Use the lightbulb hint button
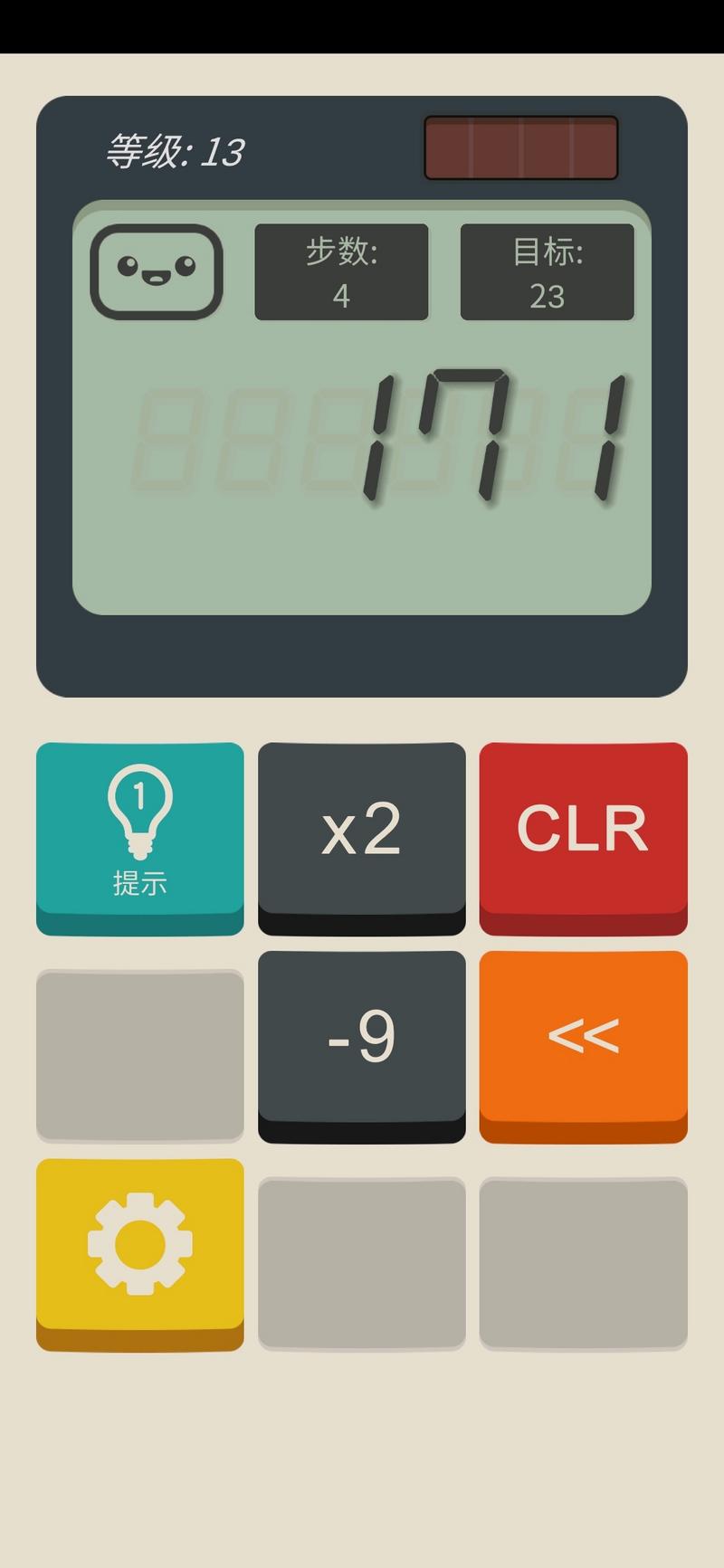 (x=139, y=831)
